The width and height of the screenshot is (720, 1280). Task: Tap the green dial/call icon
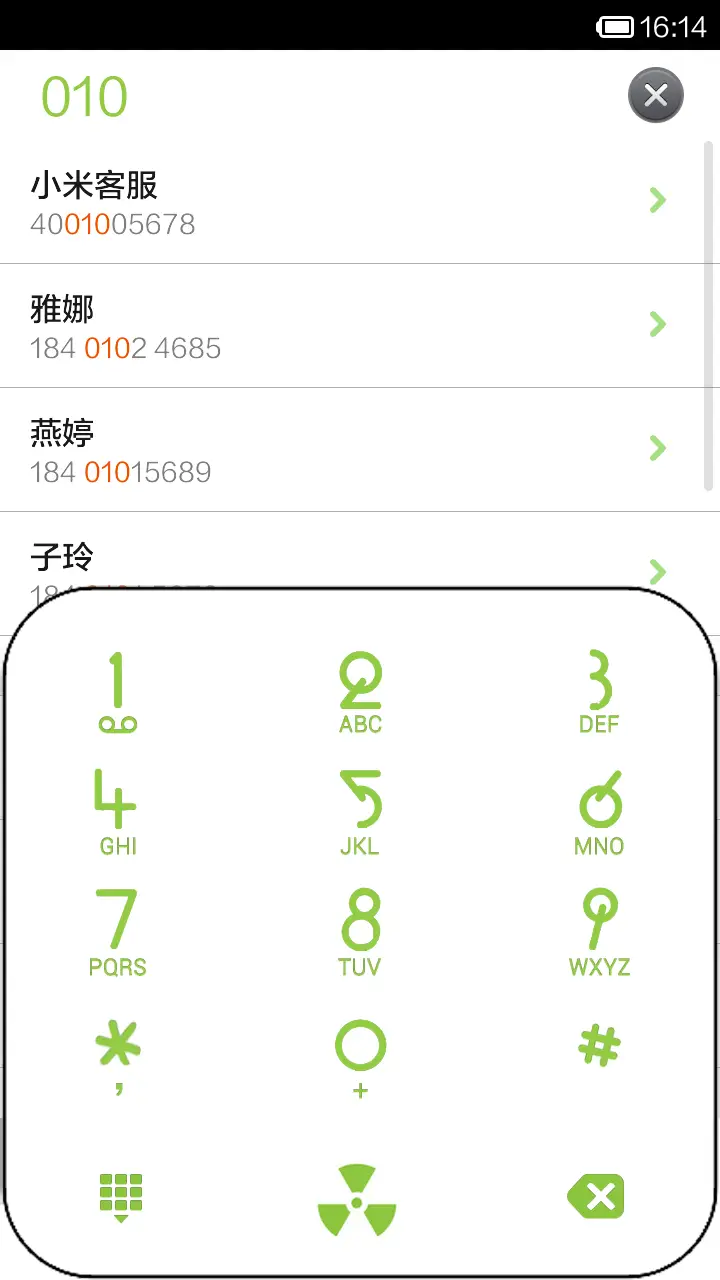(358, 1197)
